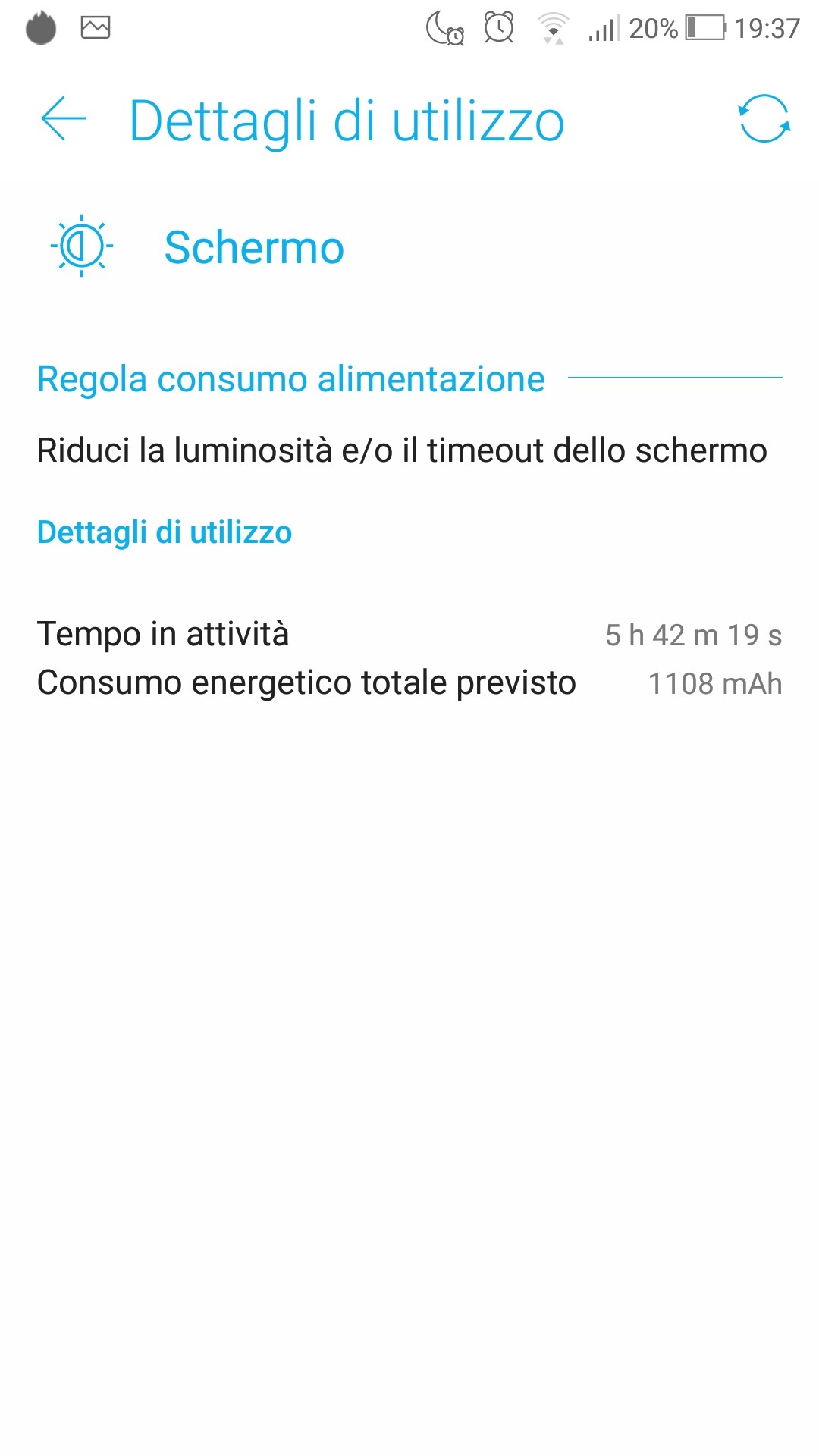
Task: Open Riduci la luminosità e/o il timeout
Action: click(402, 450)
